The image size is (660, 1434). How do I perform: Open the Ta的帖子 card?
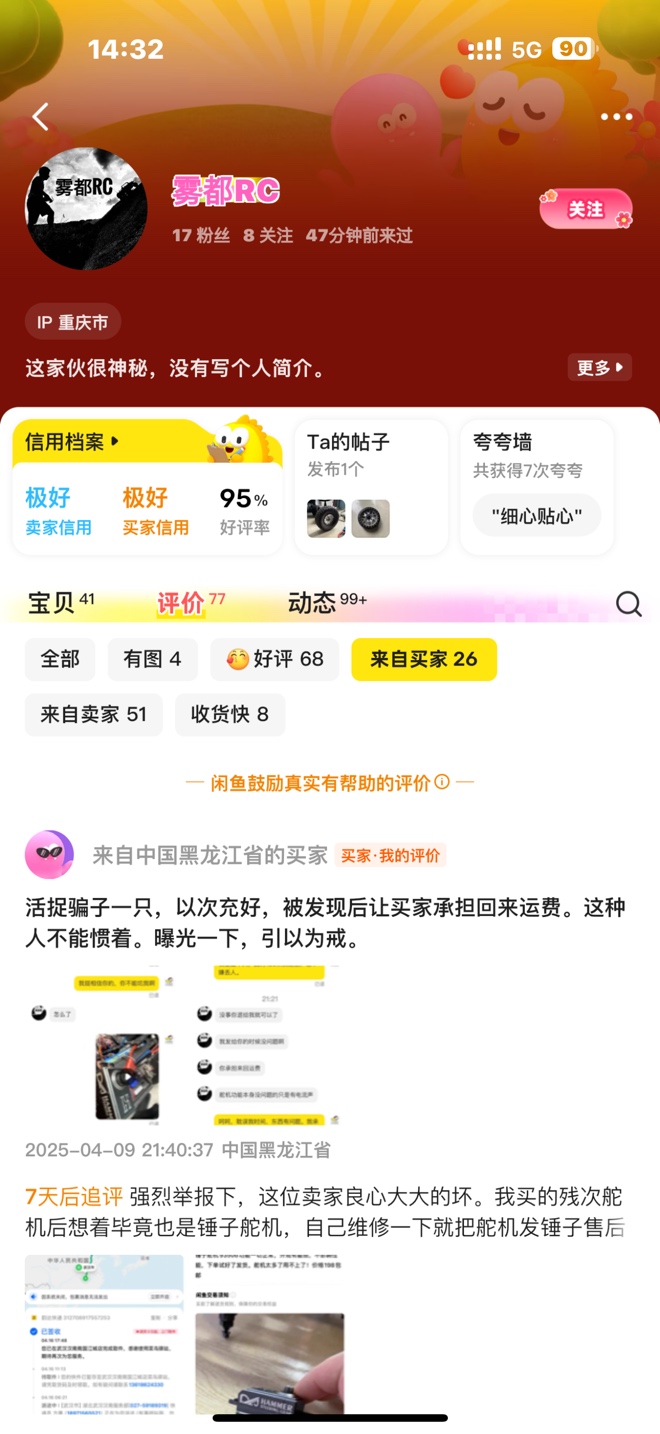point(370,487)
